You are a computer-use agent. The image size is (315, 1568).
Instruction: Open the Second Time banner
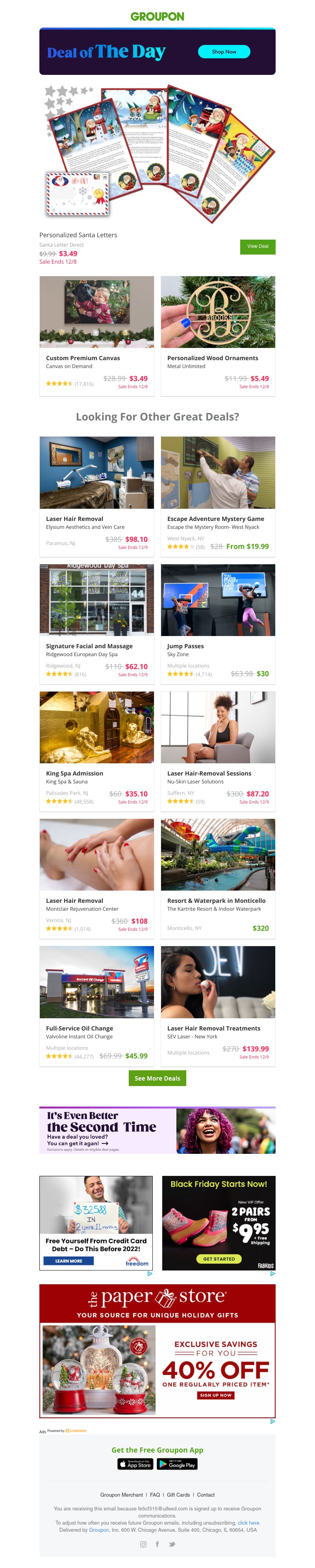[x=157, y=1130]
